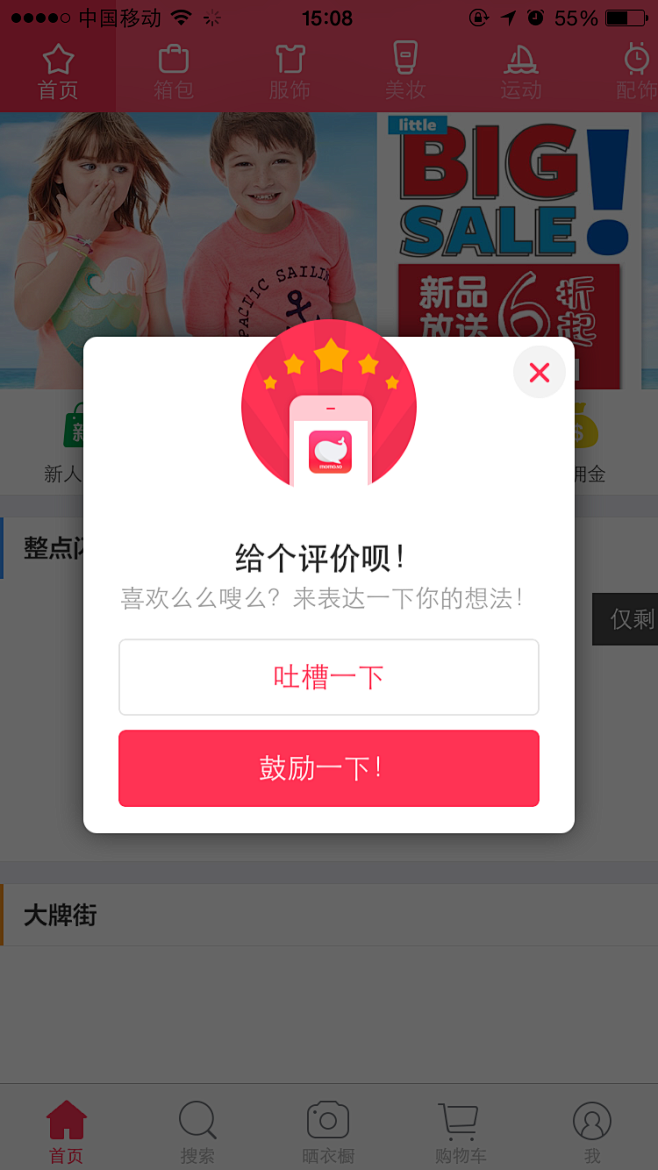Tap the 吐槽一下 button
Screen dimensions: 658x1170
pyautogui.click(x=328, y=677)
